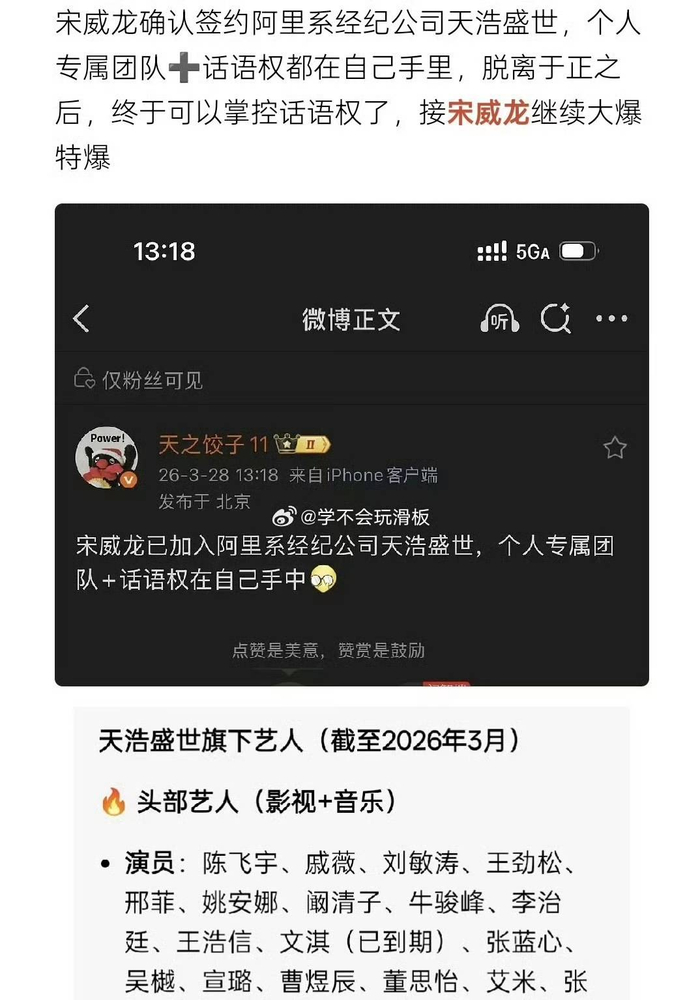This screenshot has width=700, height=1000.
Task: View the dark 微博正文 screenshot image
Action: 351,445
